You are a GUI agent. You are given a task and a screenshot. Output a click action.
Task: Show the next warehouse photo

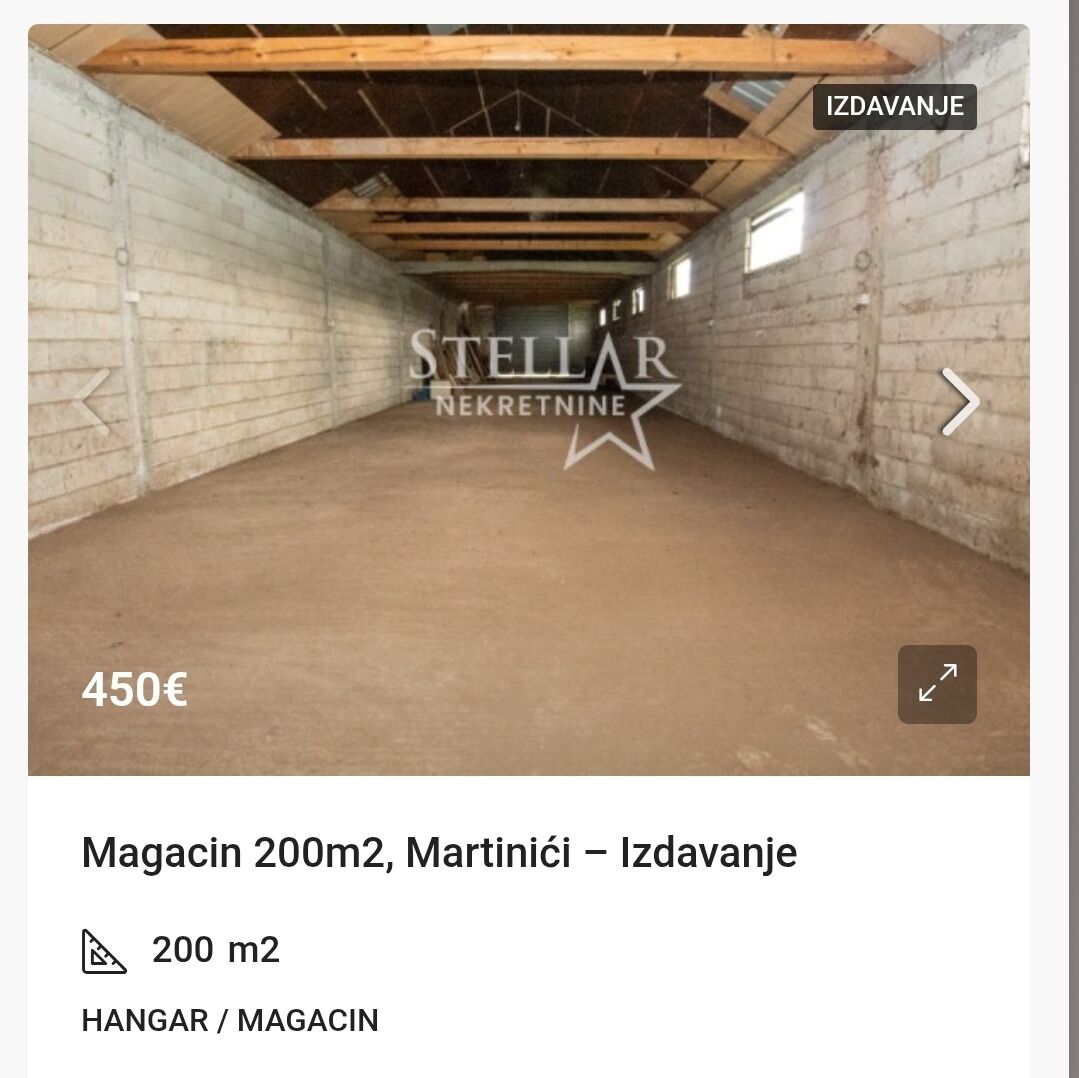point(960,402)
